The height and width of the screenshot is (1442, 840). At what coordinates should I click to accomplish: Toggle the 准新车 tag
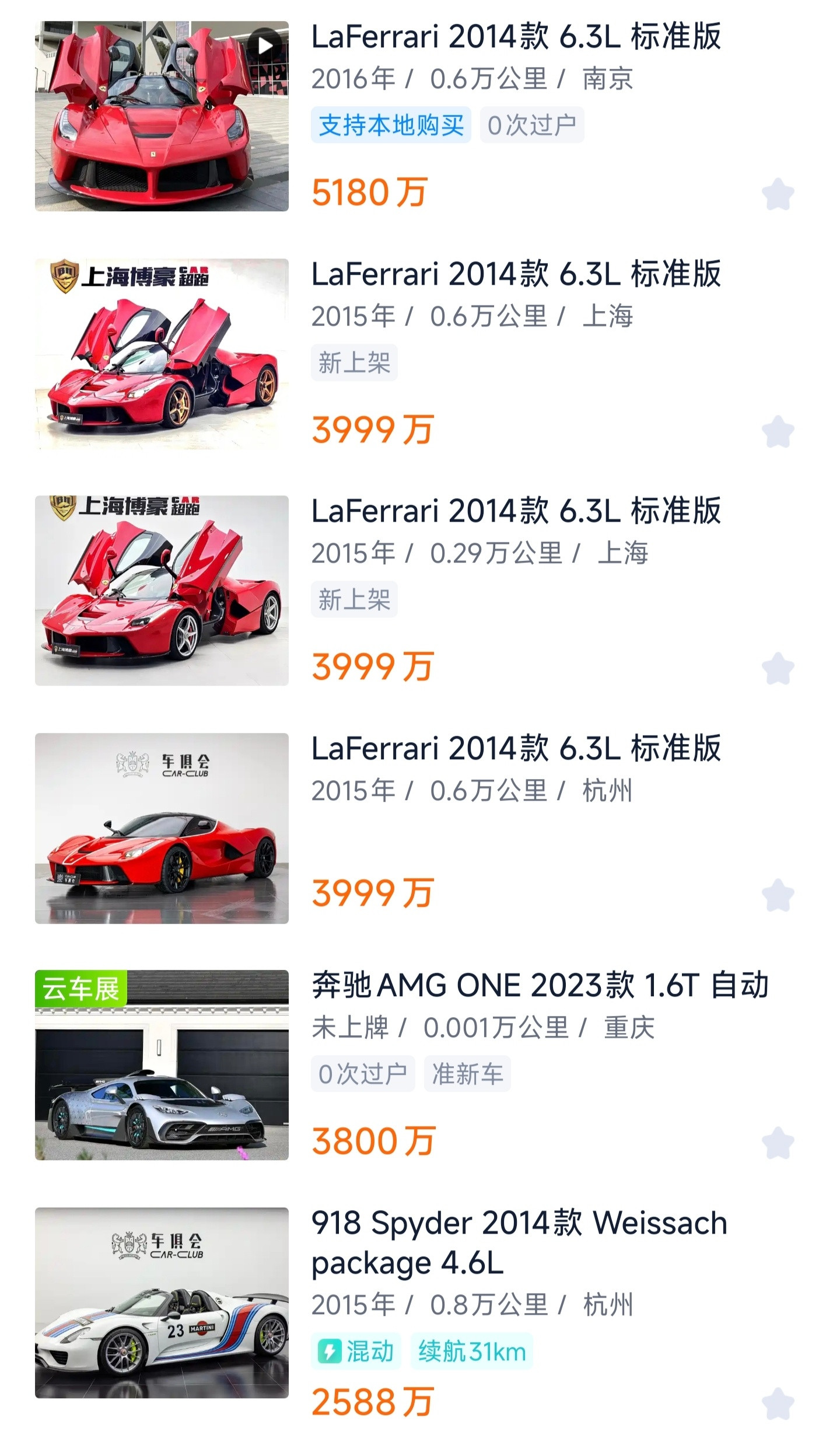coord(467,1073)
